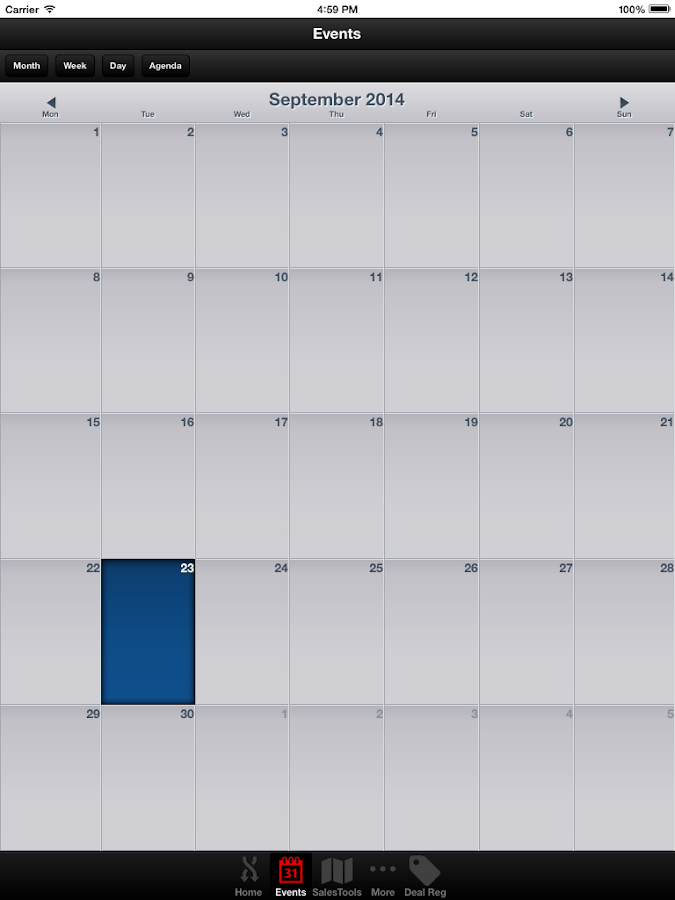Go to the previous month
Screen dimensions: 675x900
[x=51, y=102]
